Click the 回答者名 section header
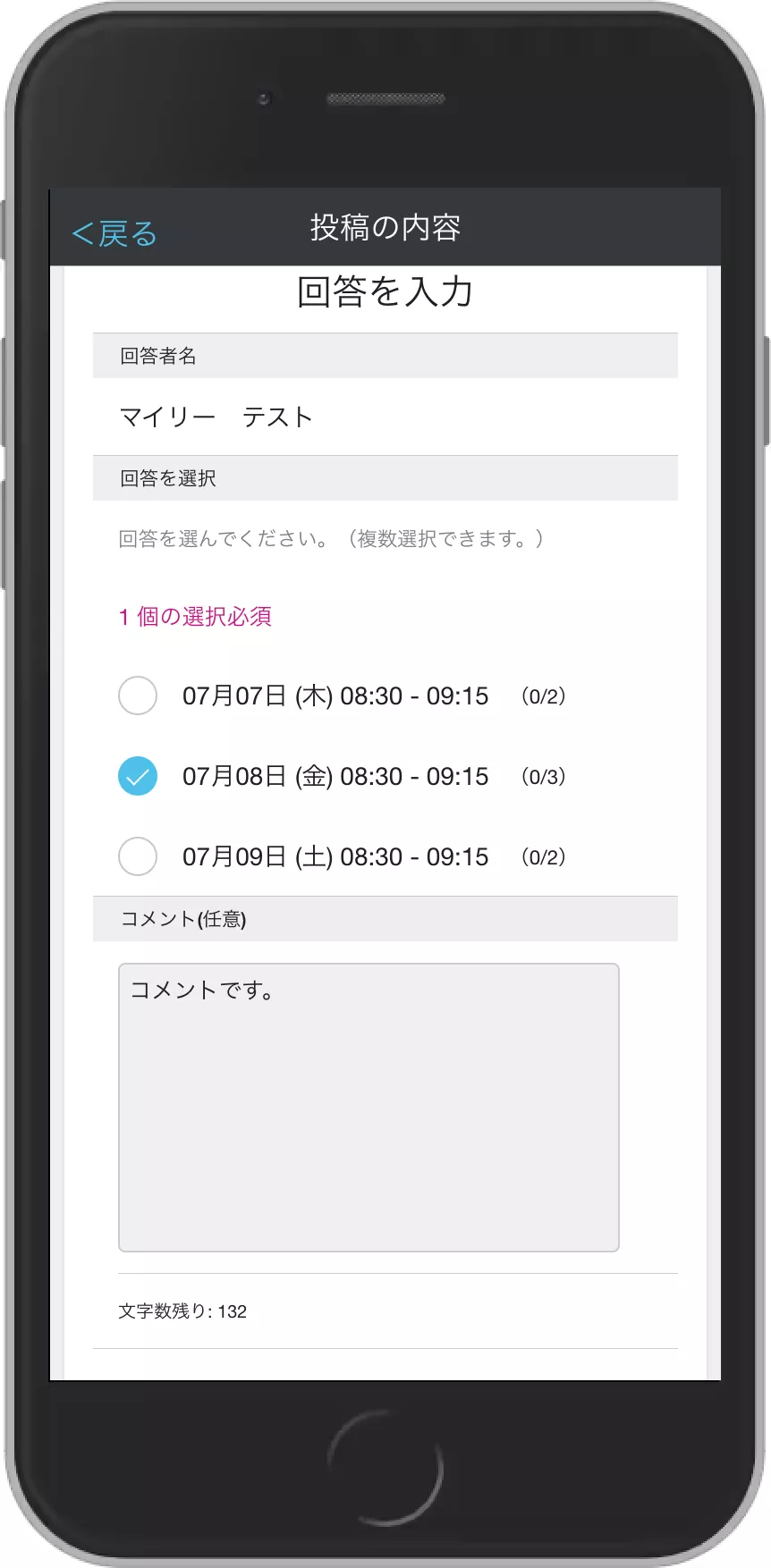771x1568 pixels. (159, 355)
